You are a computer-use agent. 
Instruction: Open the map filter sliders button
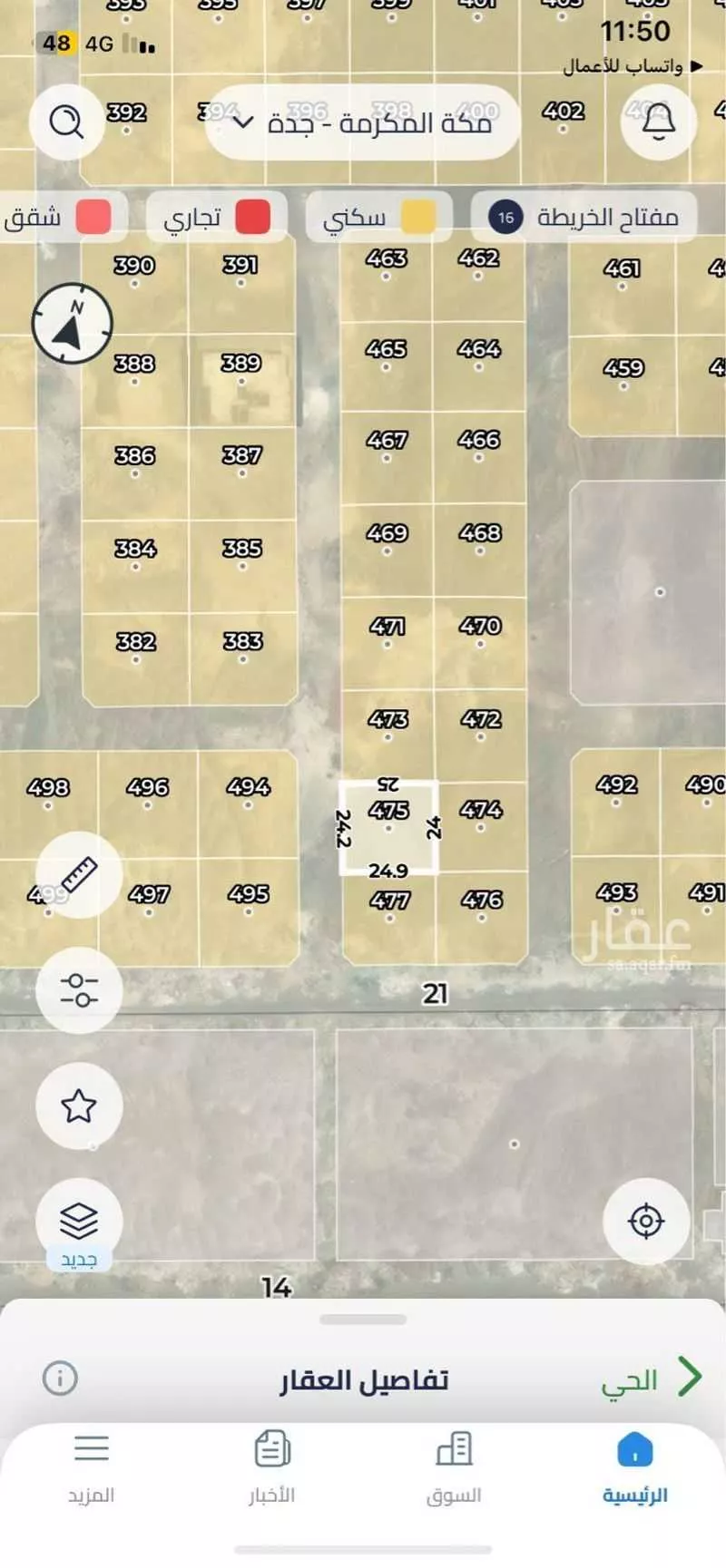(79, 989)
